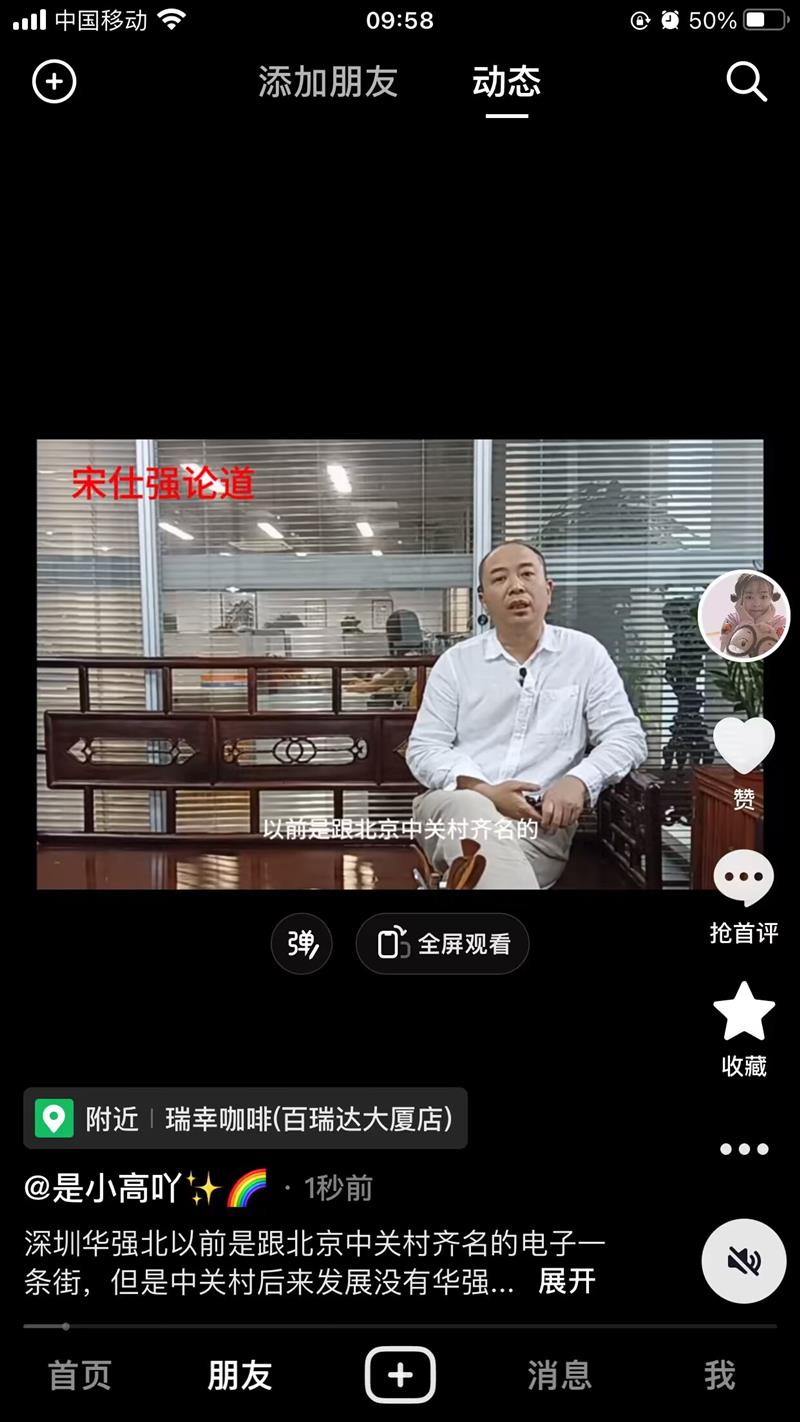Select the 朋友 bottom tab
Image resolution: width=800 pixels, height=1422 pixels.
(x=240, y=1375)
